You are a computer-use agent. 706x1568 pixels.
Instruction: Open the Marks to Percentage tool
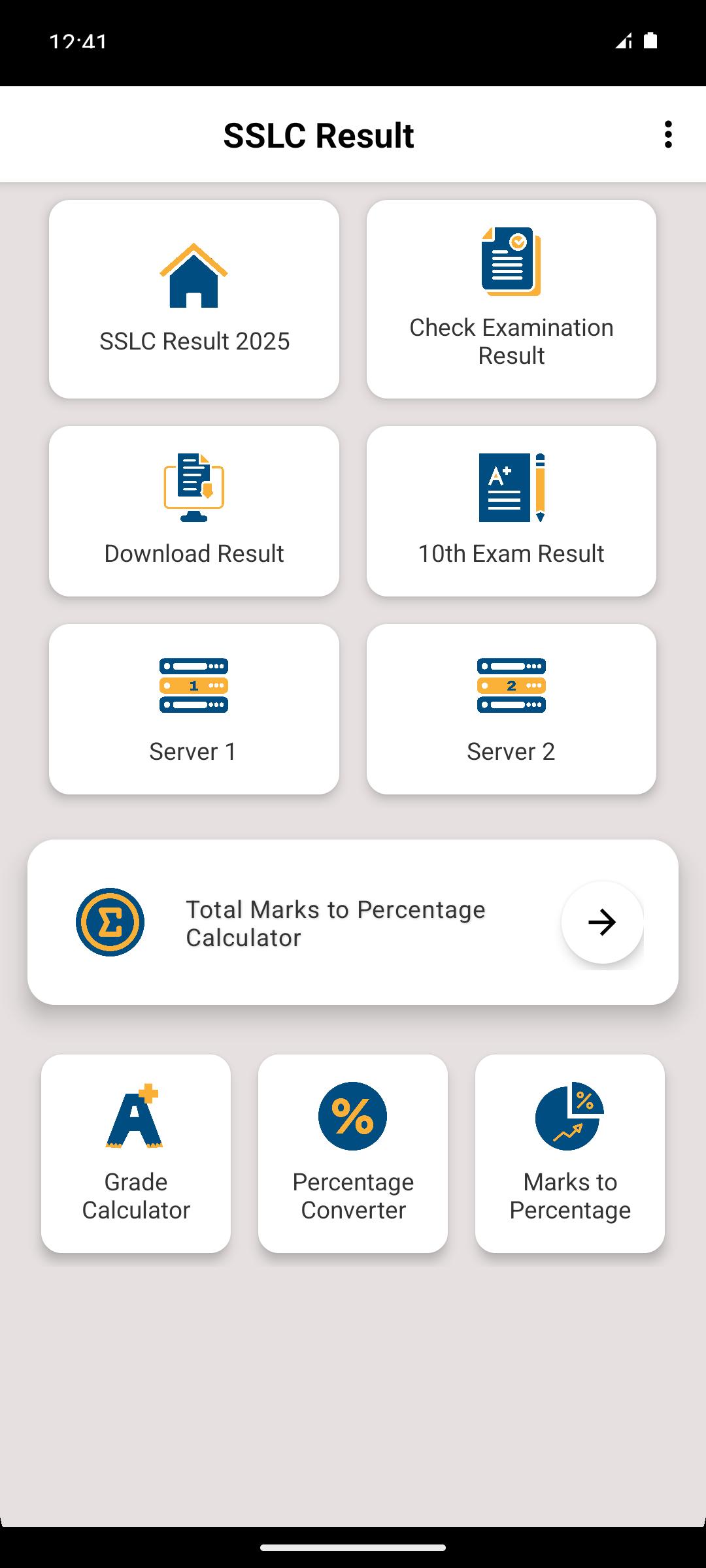point(570,1153)
